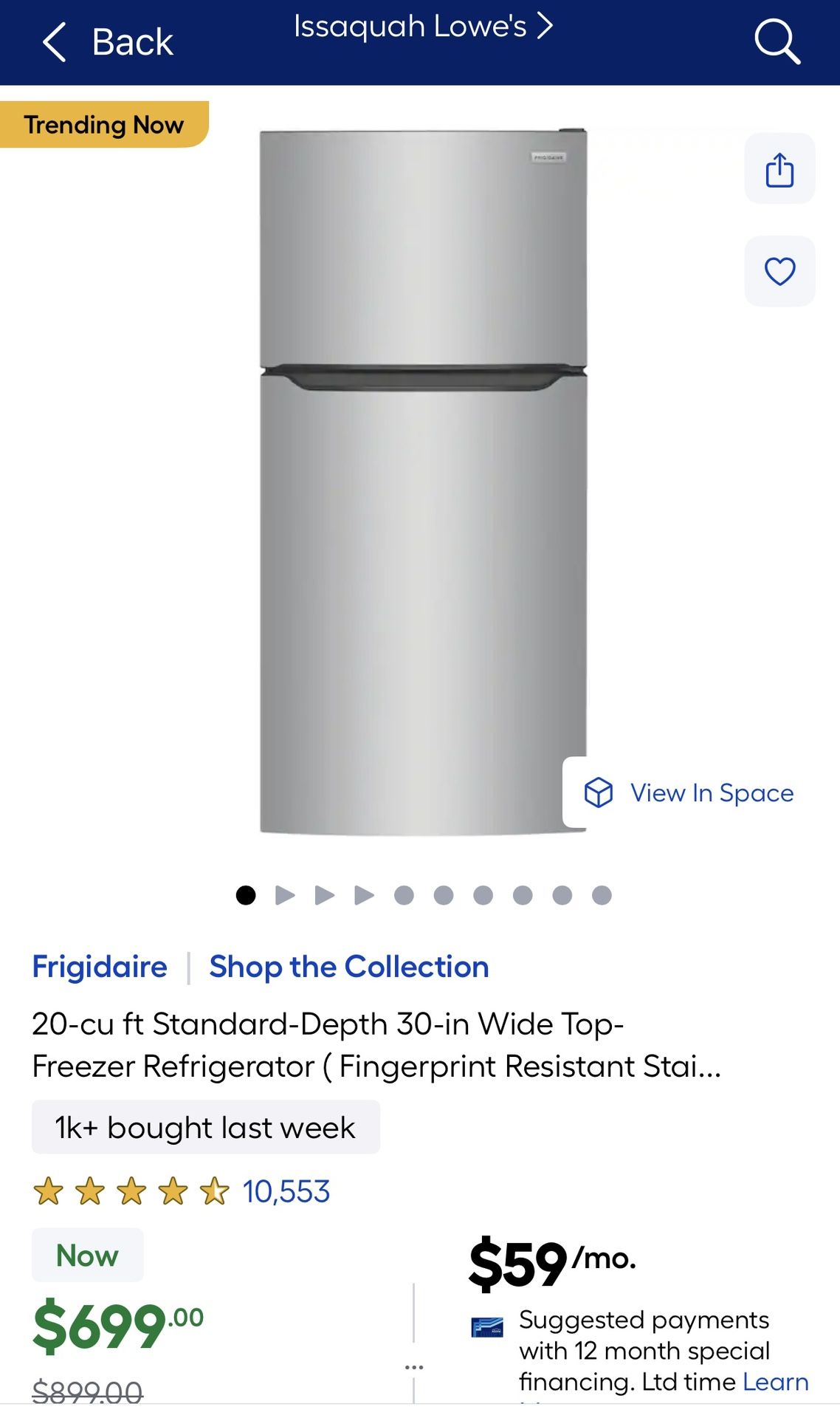Tap the refrigerator product image

pos(420,480)
